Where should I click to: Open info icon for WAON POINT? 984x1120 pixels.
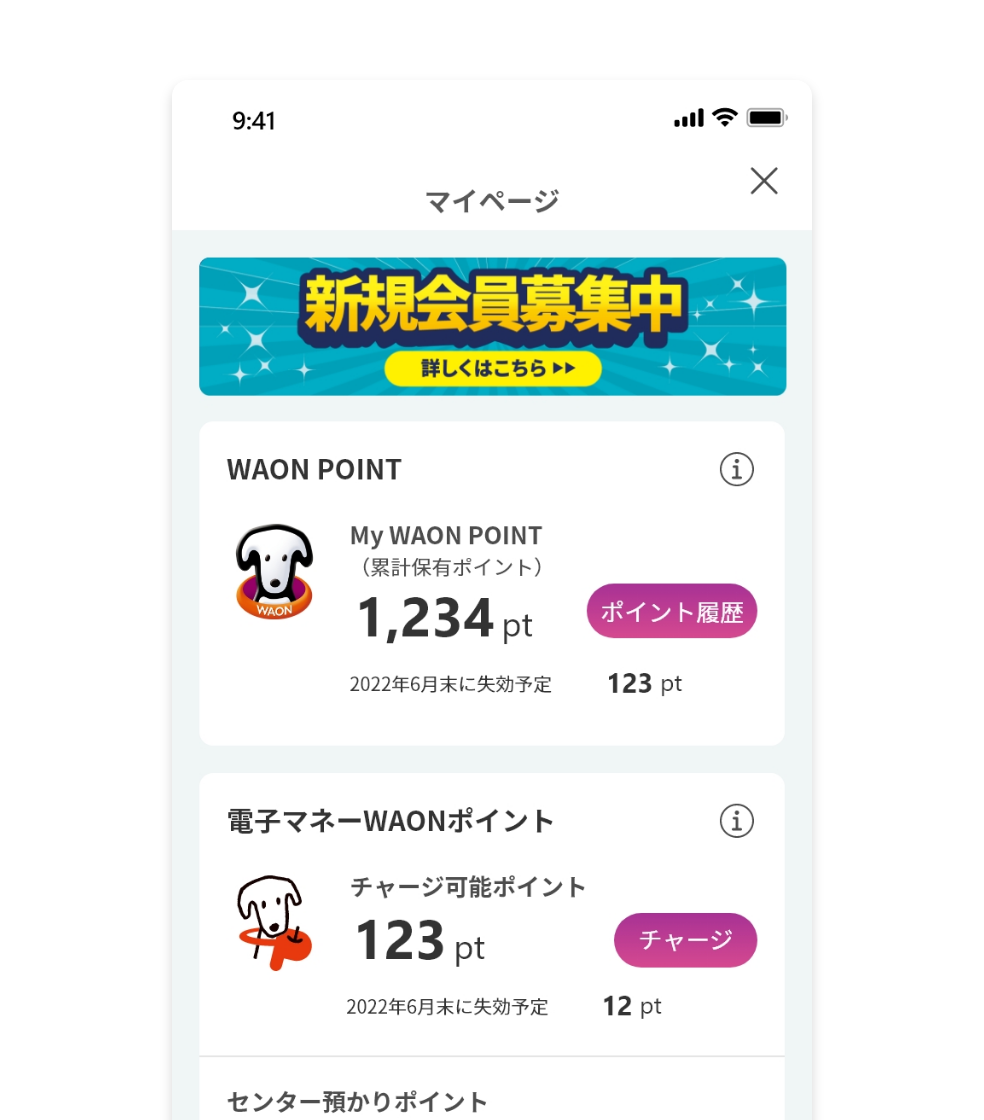[x=737, y=469]
